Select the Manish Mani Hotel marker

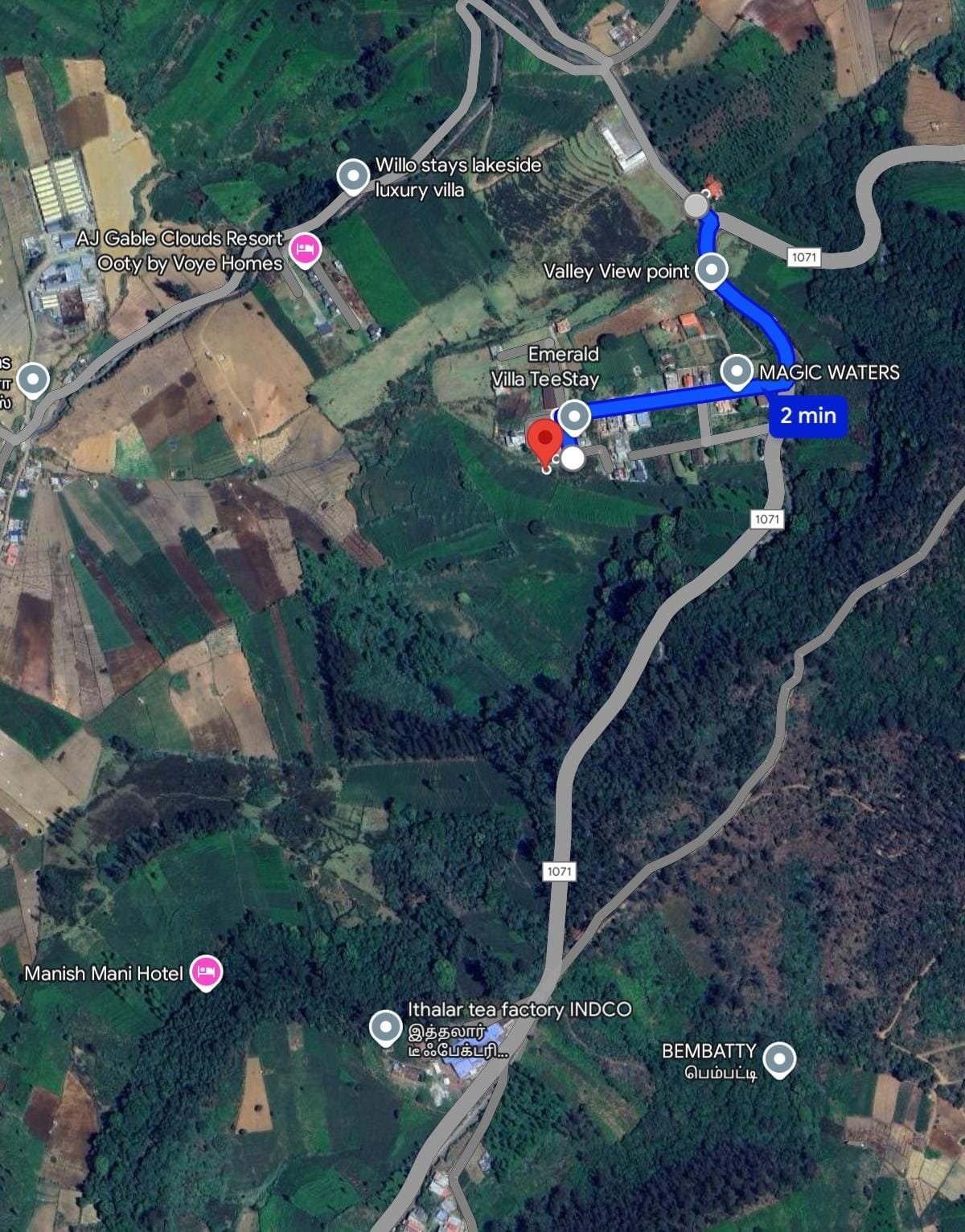[x=207, y=972]
